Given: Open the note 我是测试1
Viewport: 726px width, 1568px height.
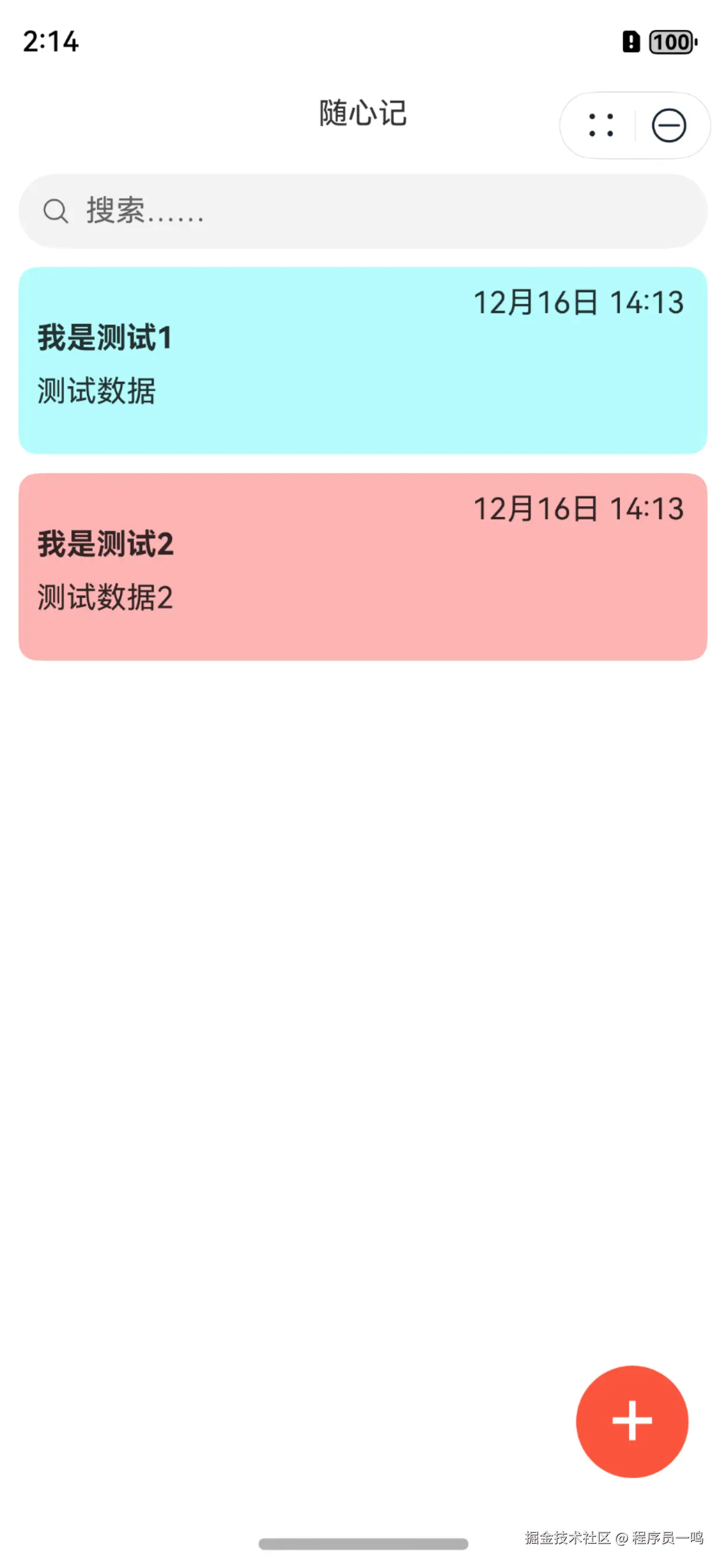Looking at the screenshot, I should 362,360.
